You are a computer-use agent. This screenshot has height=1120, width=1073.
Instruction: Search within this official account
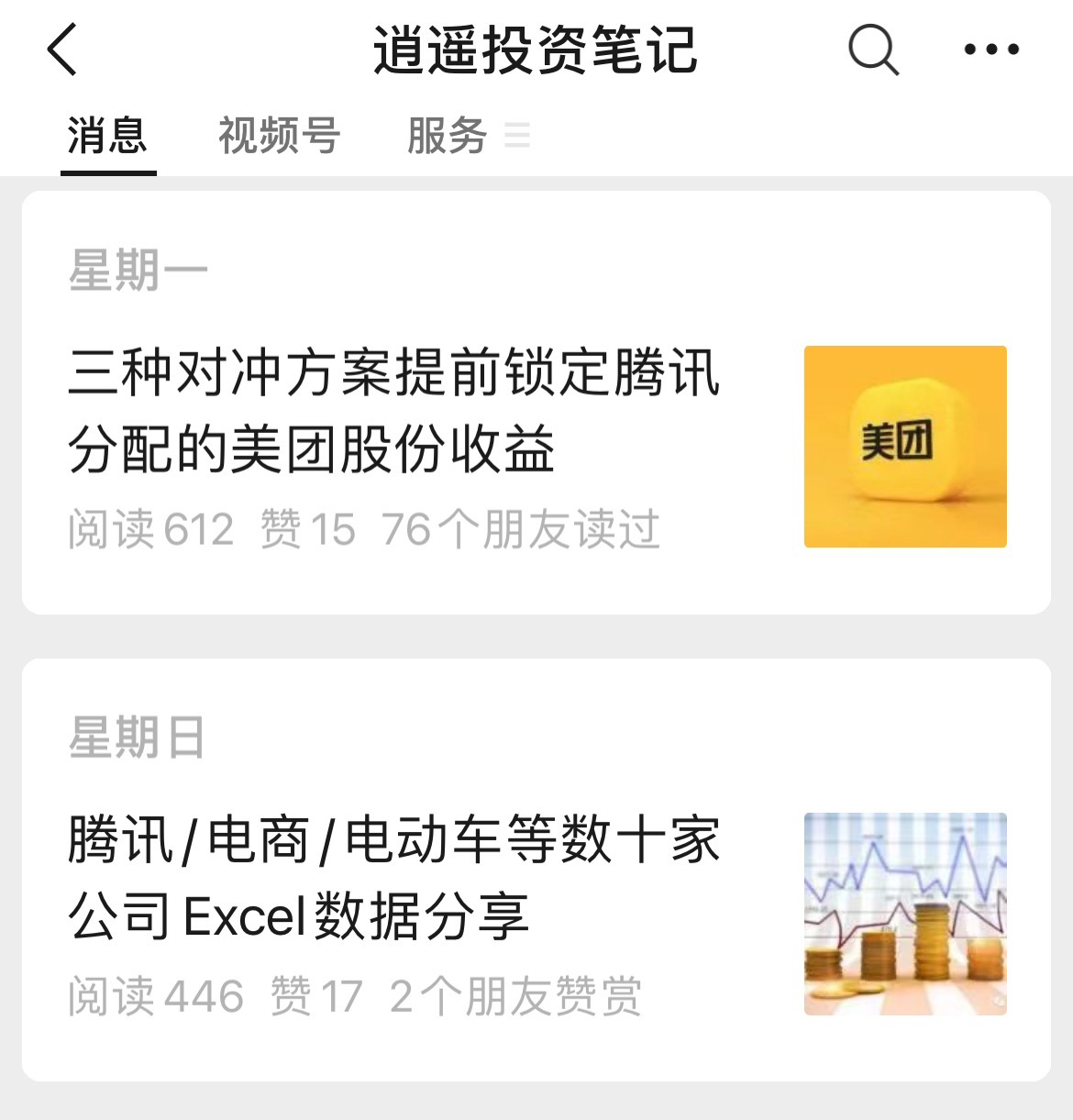(872, 50)
